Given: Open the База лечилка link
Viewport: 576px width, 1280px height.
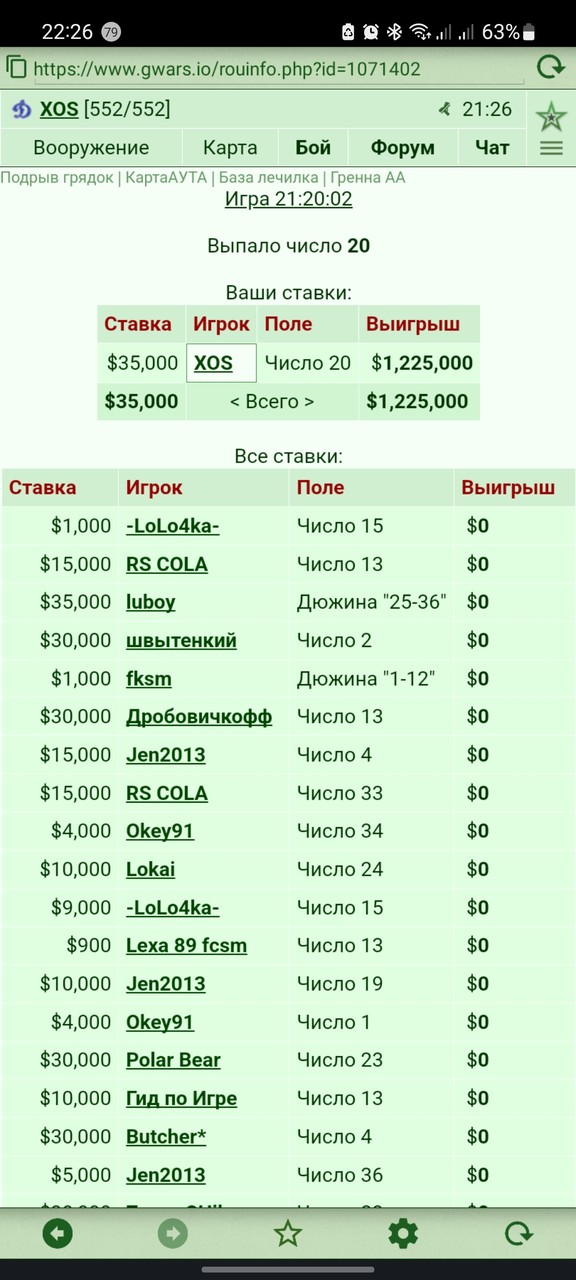Looking at the screenshot, I should pyautogui.click(x=268, y=177).
